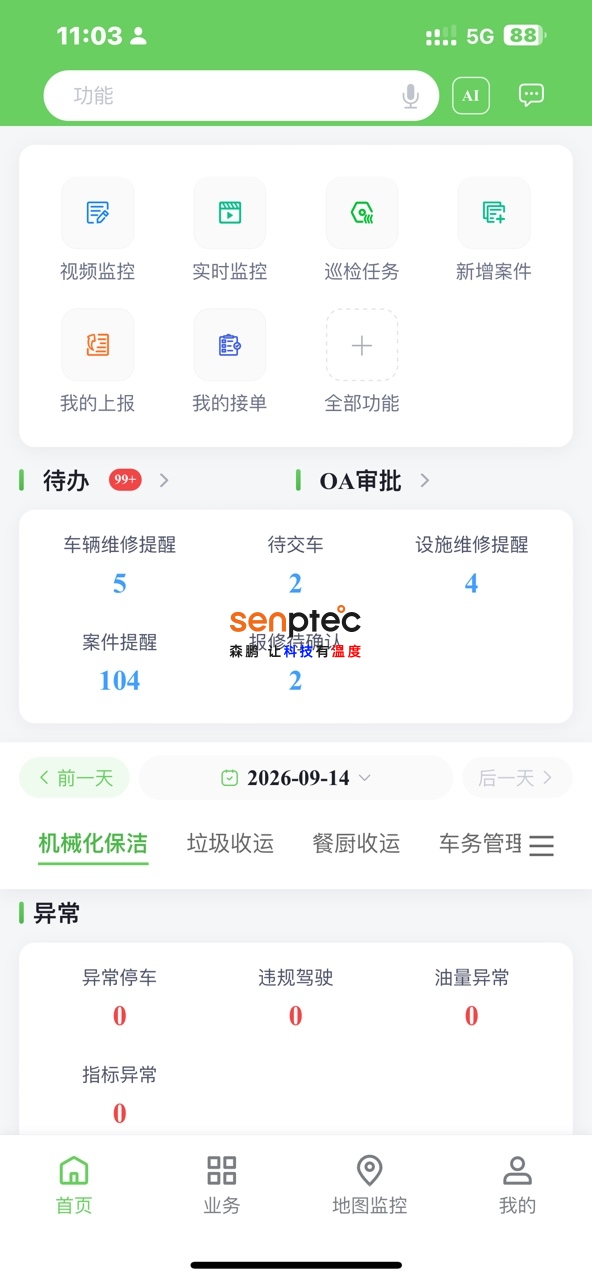Tap the 全部功能 plus tile
The height and width of the screenshot is (1280, 592).
[x=362, y=362]
